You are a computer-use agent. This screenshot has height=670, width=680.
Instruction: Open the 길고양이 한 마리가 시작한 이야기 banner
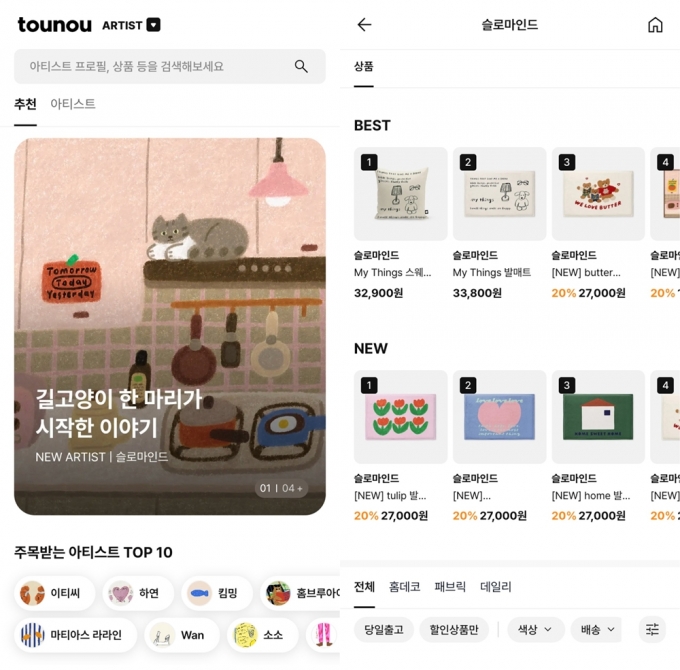(x=170, y=326)
